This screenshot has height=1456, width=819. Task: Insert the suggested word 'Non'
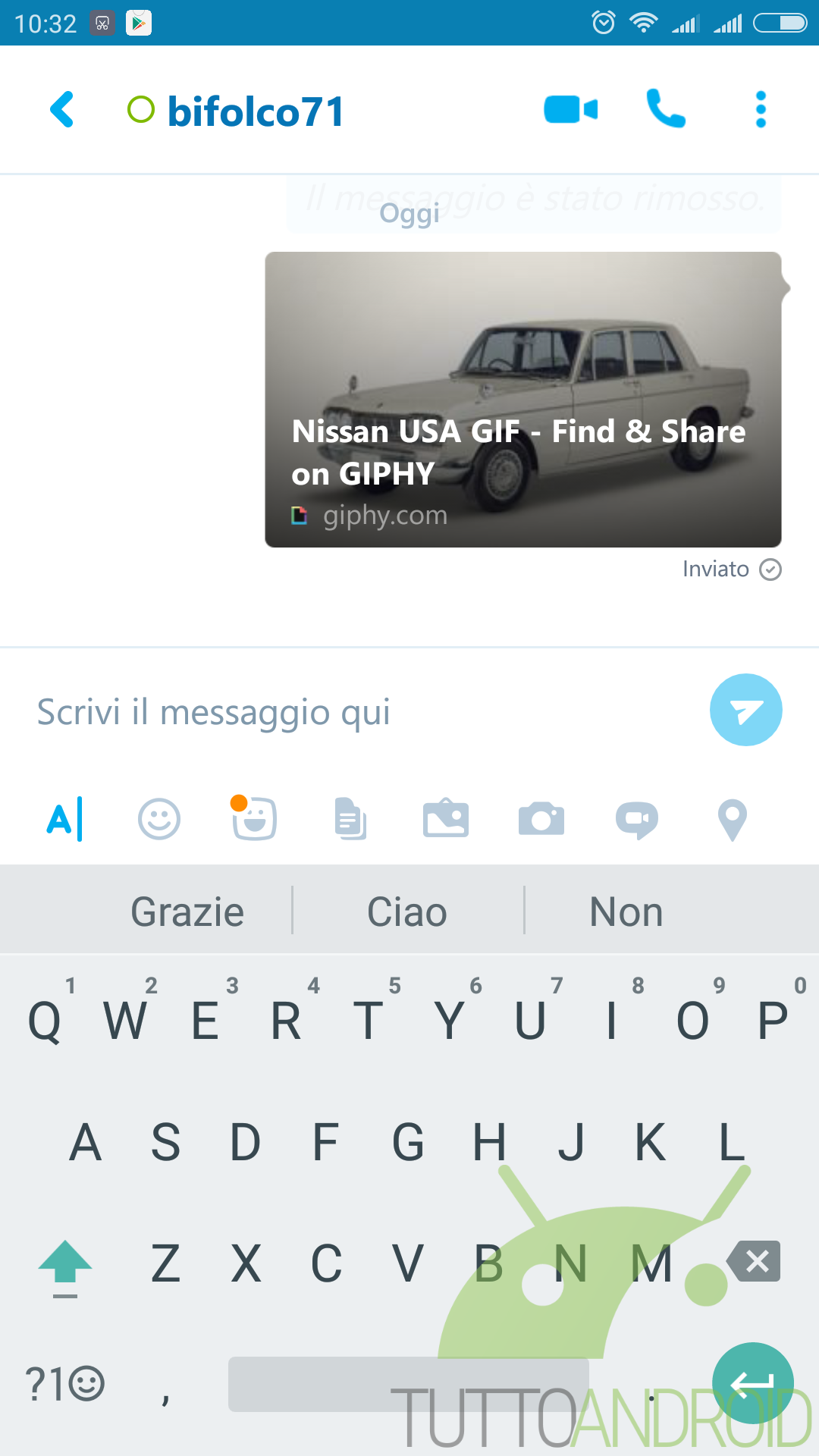click(x=626, y=912)
